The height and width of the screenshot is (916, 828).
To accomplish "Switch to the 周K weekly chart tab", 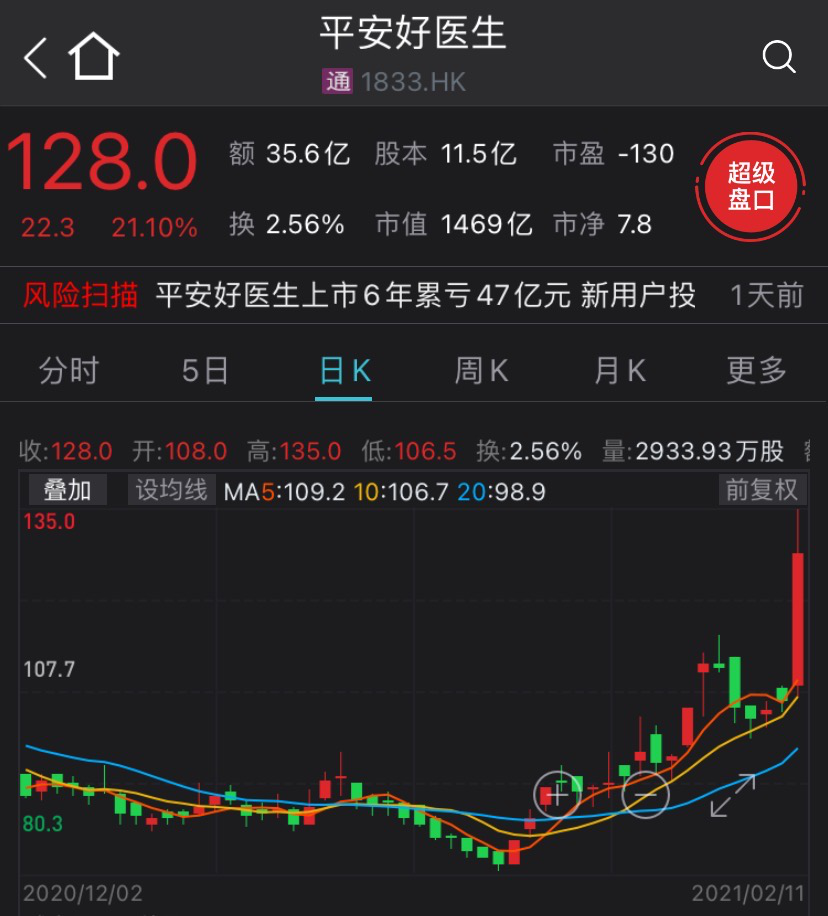I will click(481, 369).
